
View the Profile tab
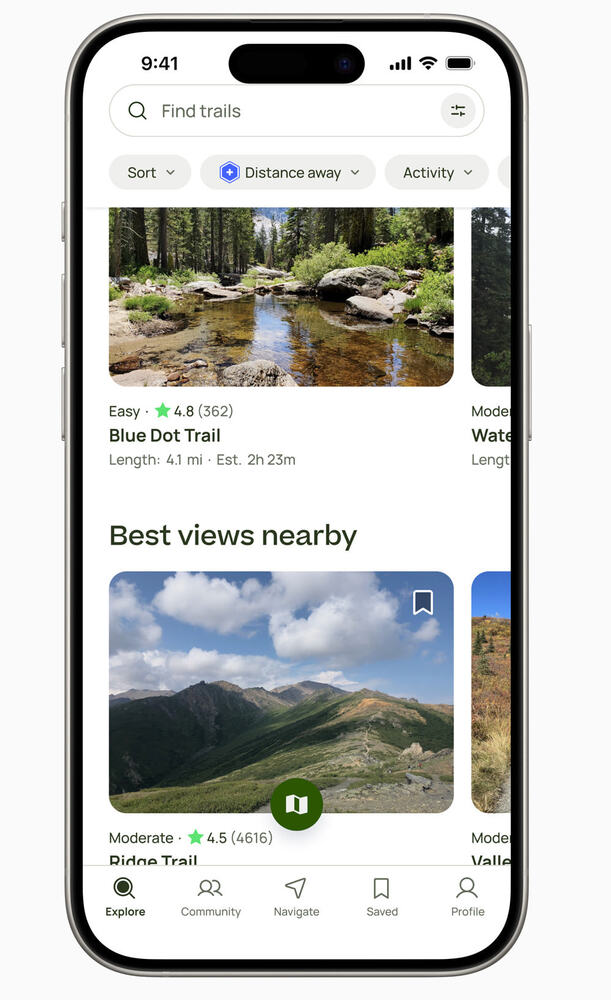coord(467,897)
